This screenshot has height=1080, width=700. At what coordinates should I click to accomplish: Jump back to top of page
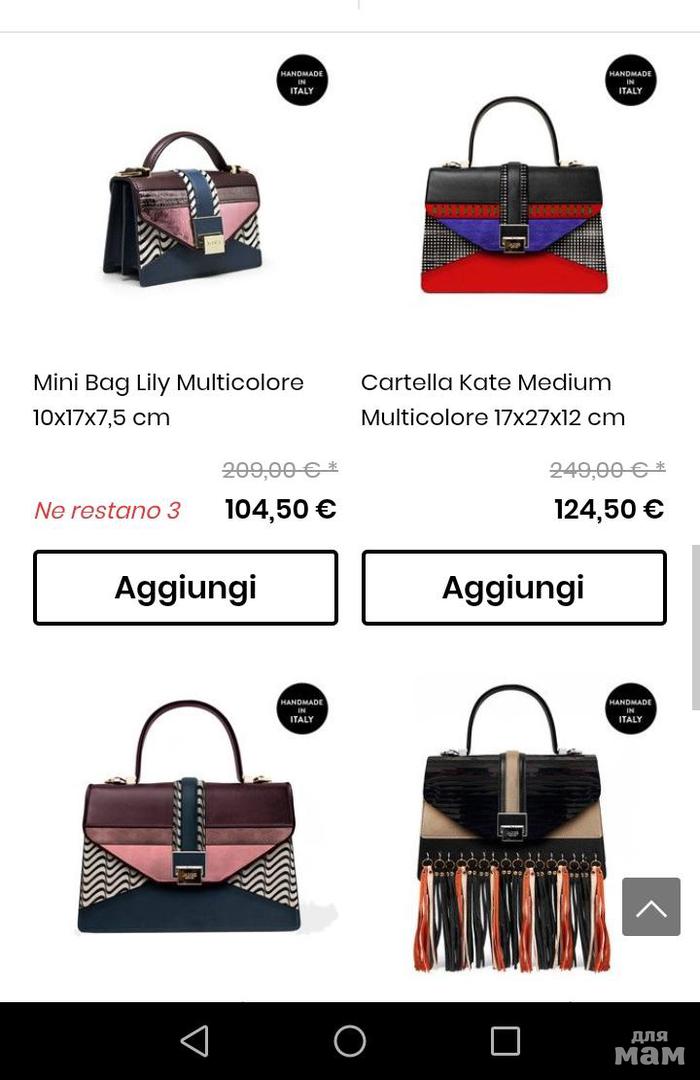point(651,907)
